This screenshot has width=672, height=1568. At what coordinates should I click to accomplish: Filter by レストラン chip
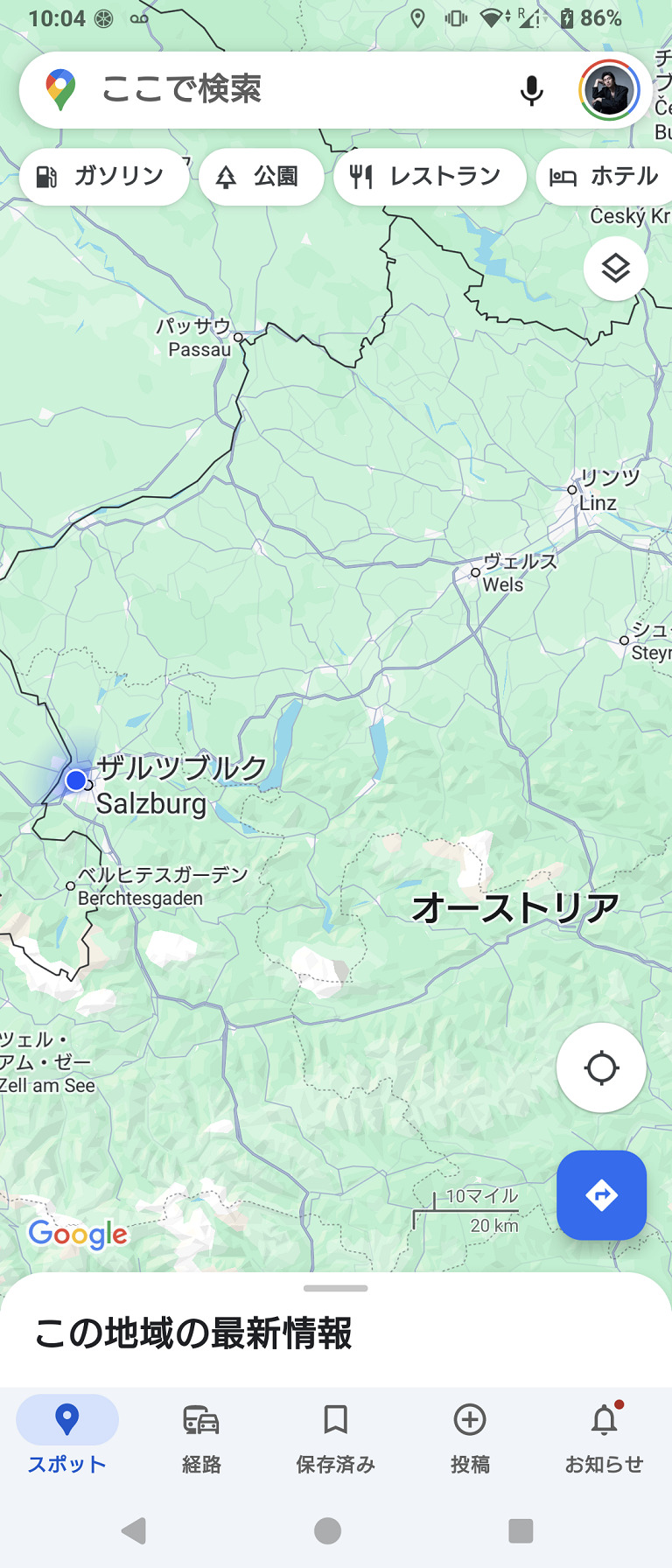tap(429, 177)
